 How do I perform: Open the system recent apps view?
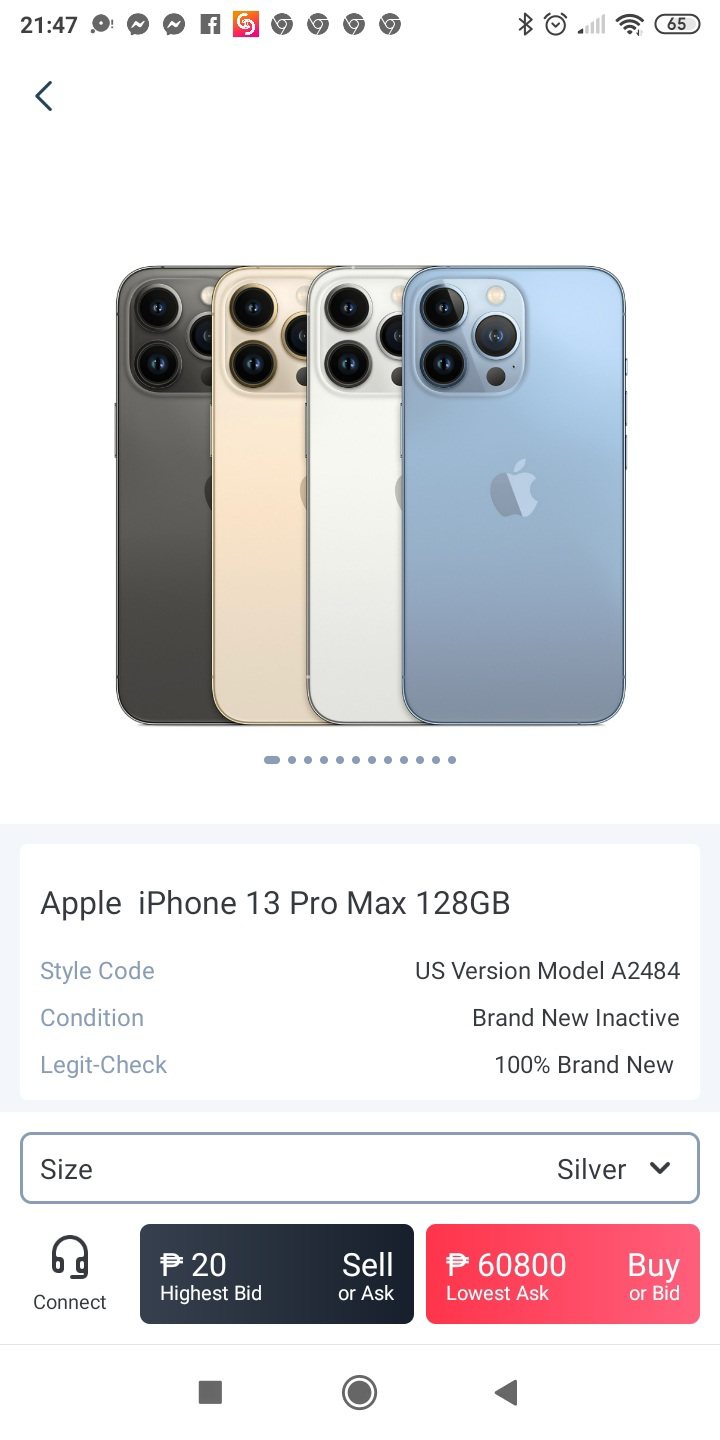tap(210, 1392)
